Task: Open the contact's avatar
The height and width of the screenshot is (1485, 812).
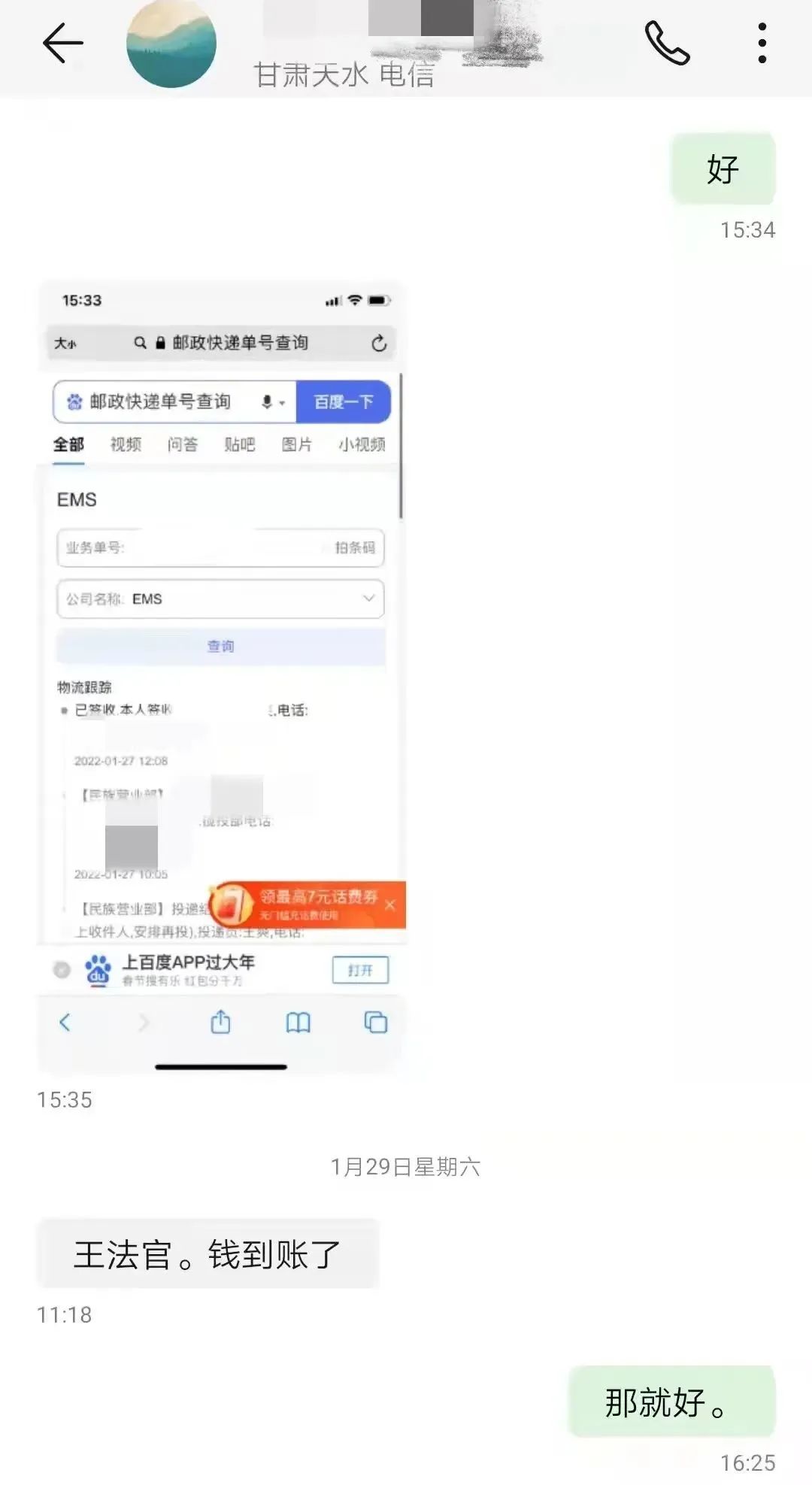Action: (x=171, y=44)
